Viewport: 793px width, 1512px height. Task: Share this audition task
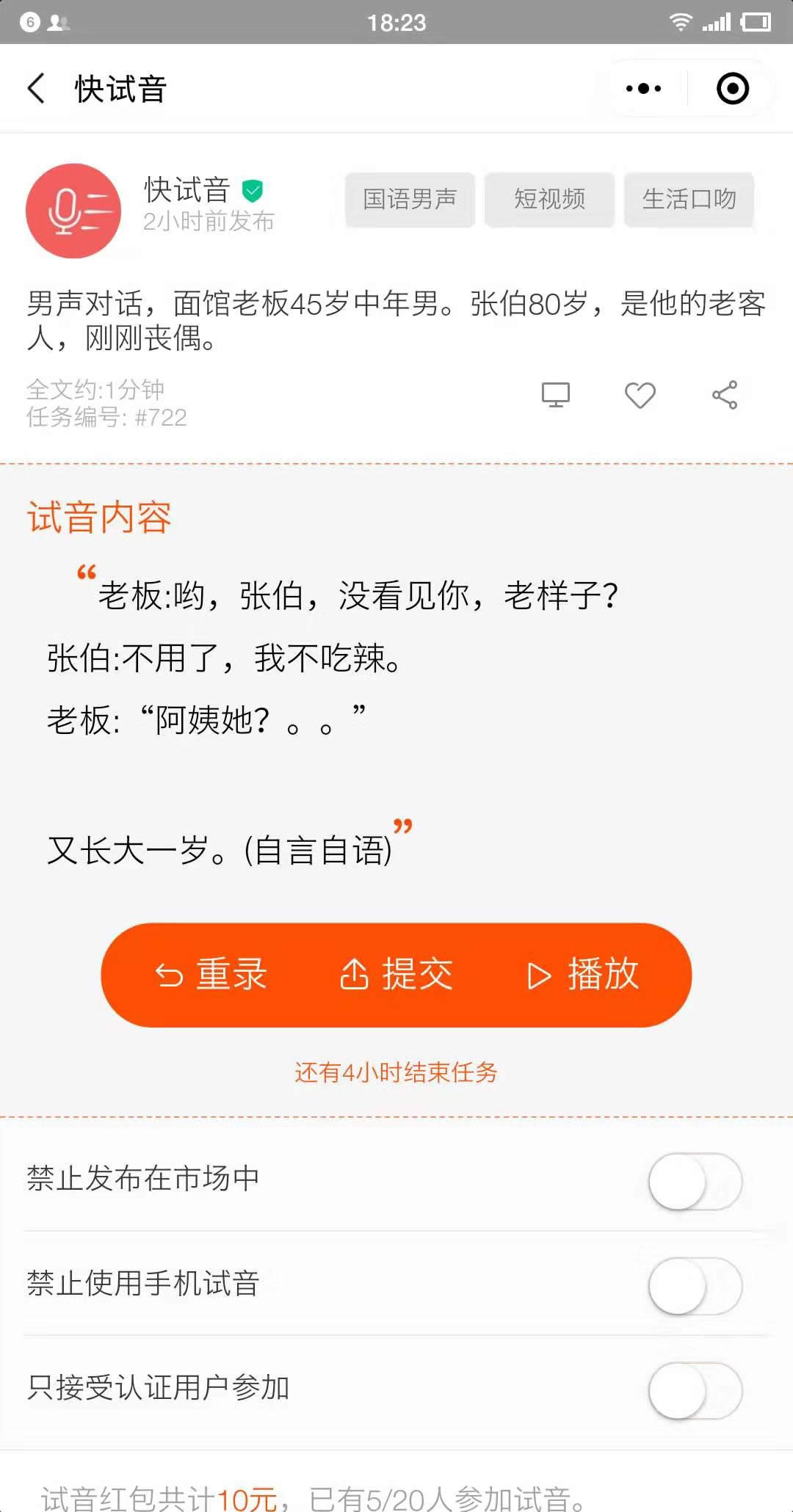[725, 395]
